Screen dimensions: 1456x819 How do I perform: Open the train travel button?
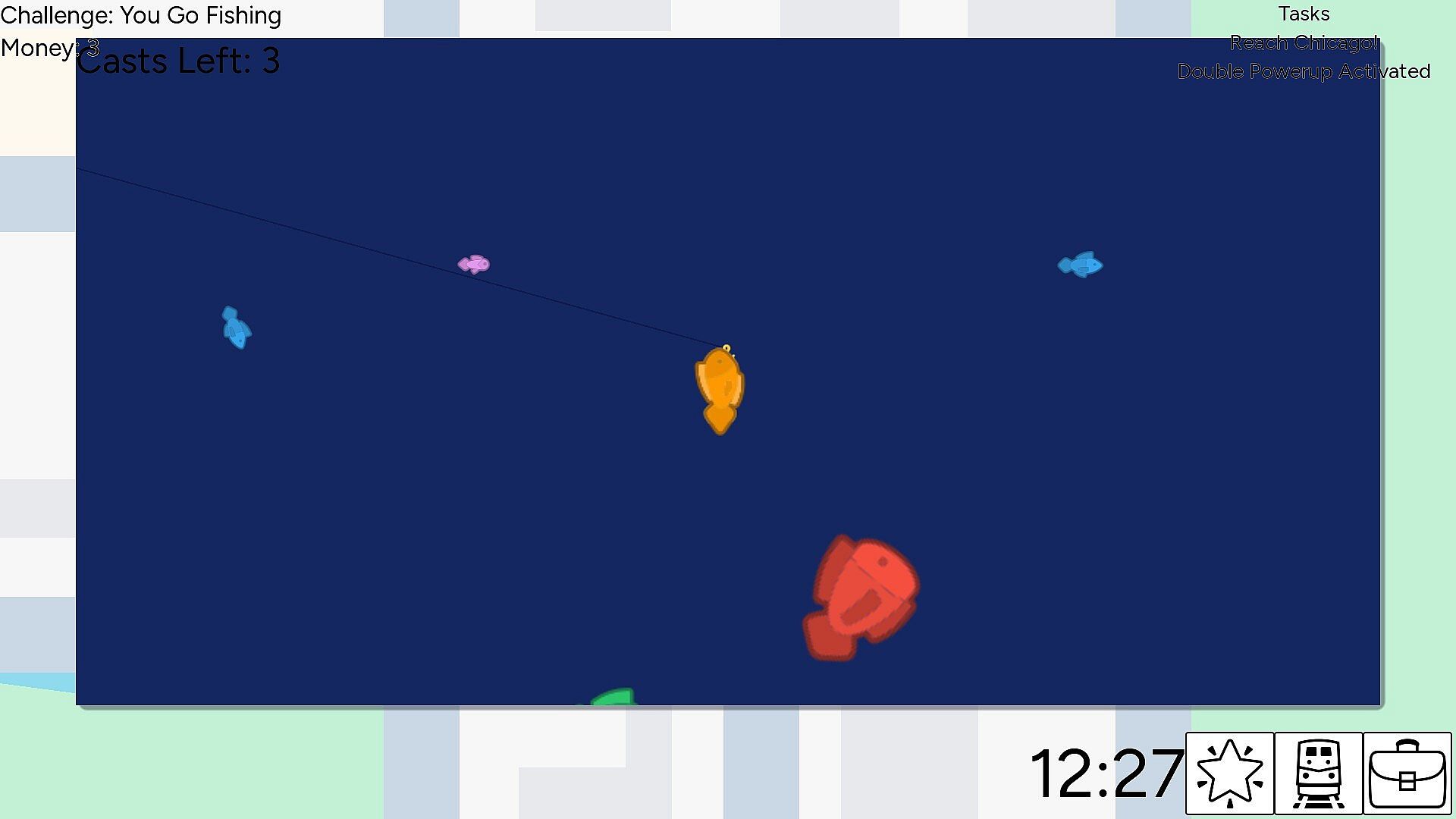click(1318, 773)
